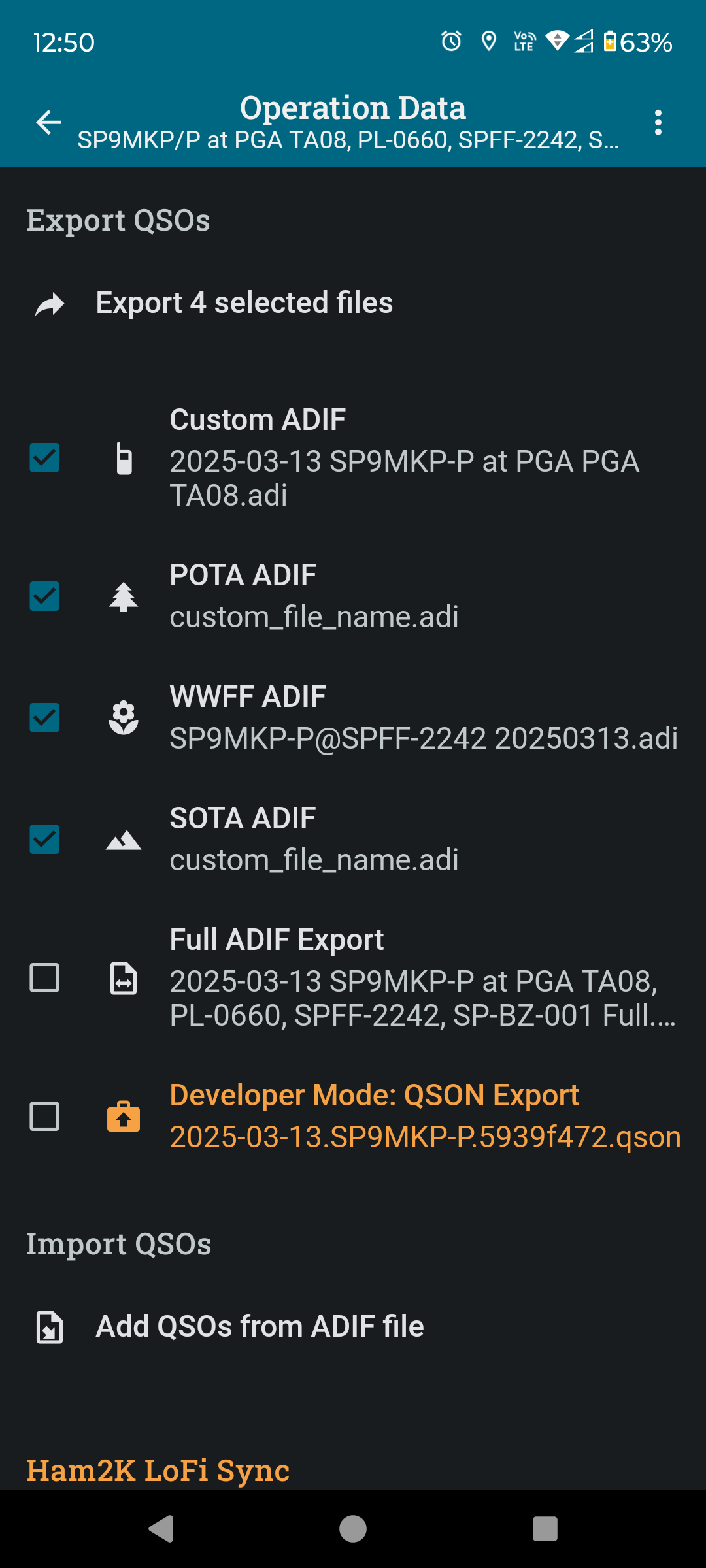Open Add QSOs from ADIF file
This screenshot has height=1568, width=706.
pyautogui.click(x=353, y=1326)
